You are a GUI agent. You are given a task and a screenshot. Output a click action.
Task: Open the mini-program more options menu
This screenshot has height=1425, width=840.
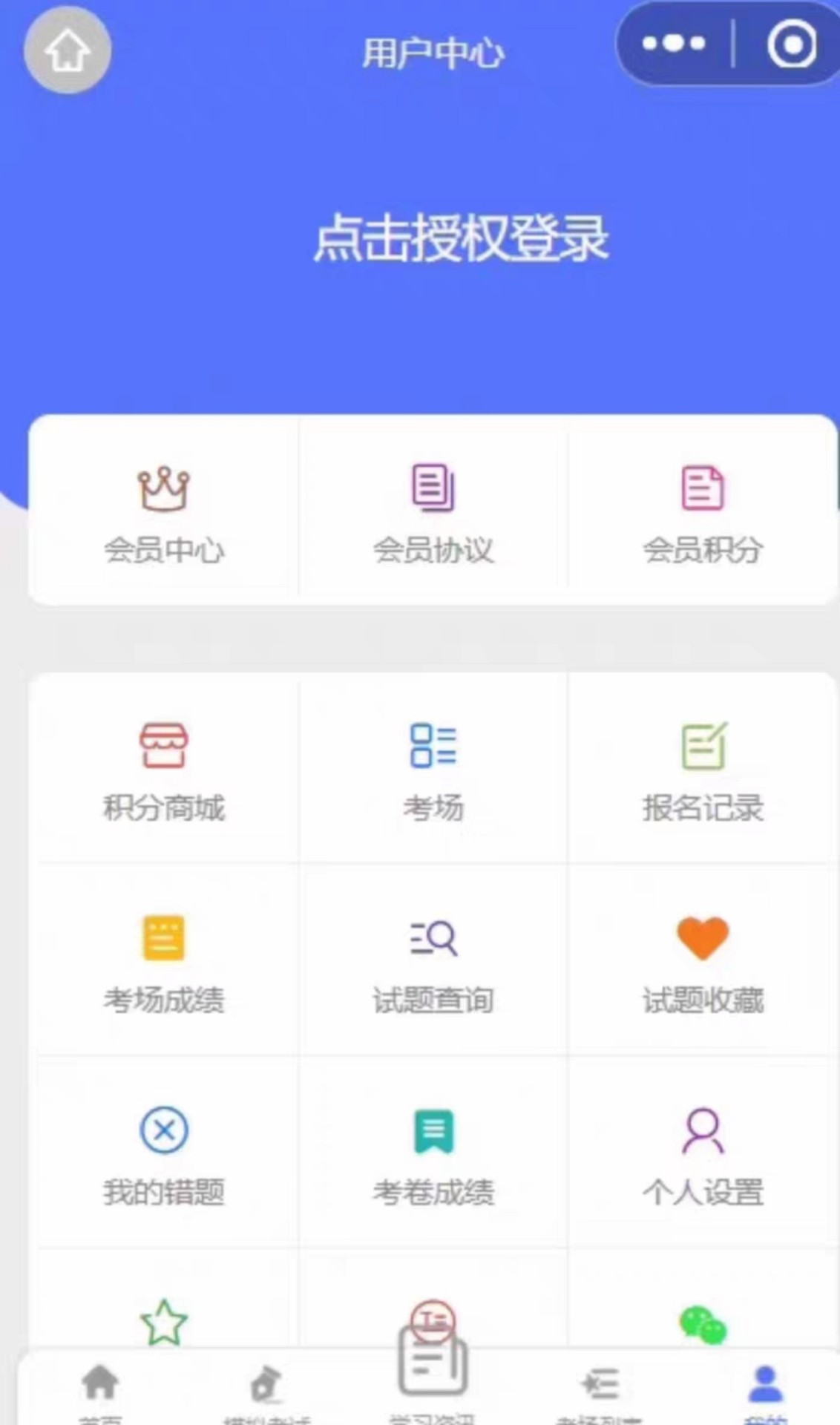674,44
